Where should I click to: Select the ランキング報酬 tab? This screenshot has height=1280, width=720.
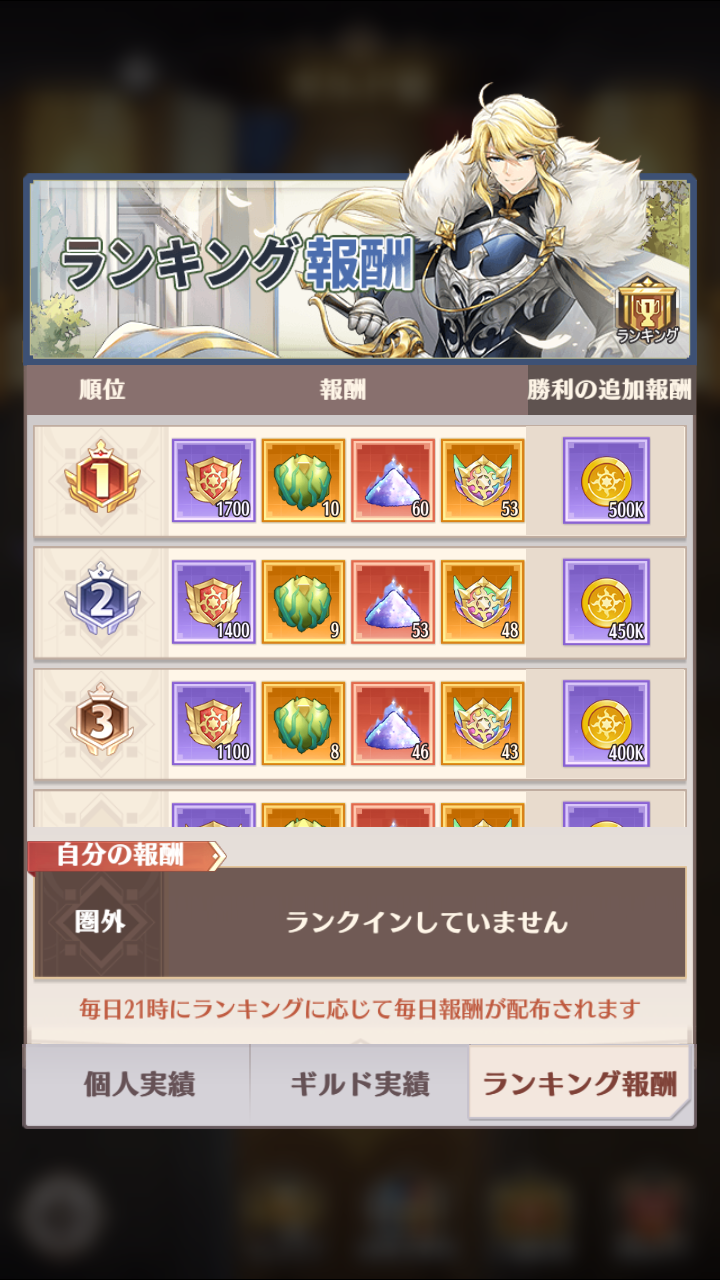pyautogui.click(x=579, y=1084)
